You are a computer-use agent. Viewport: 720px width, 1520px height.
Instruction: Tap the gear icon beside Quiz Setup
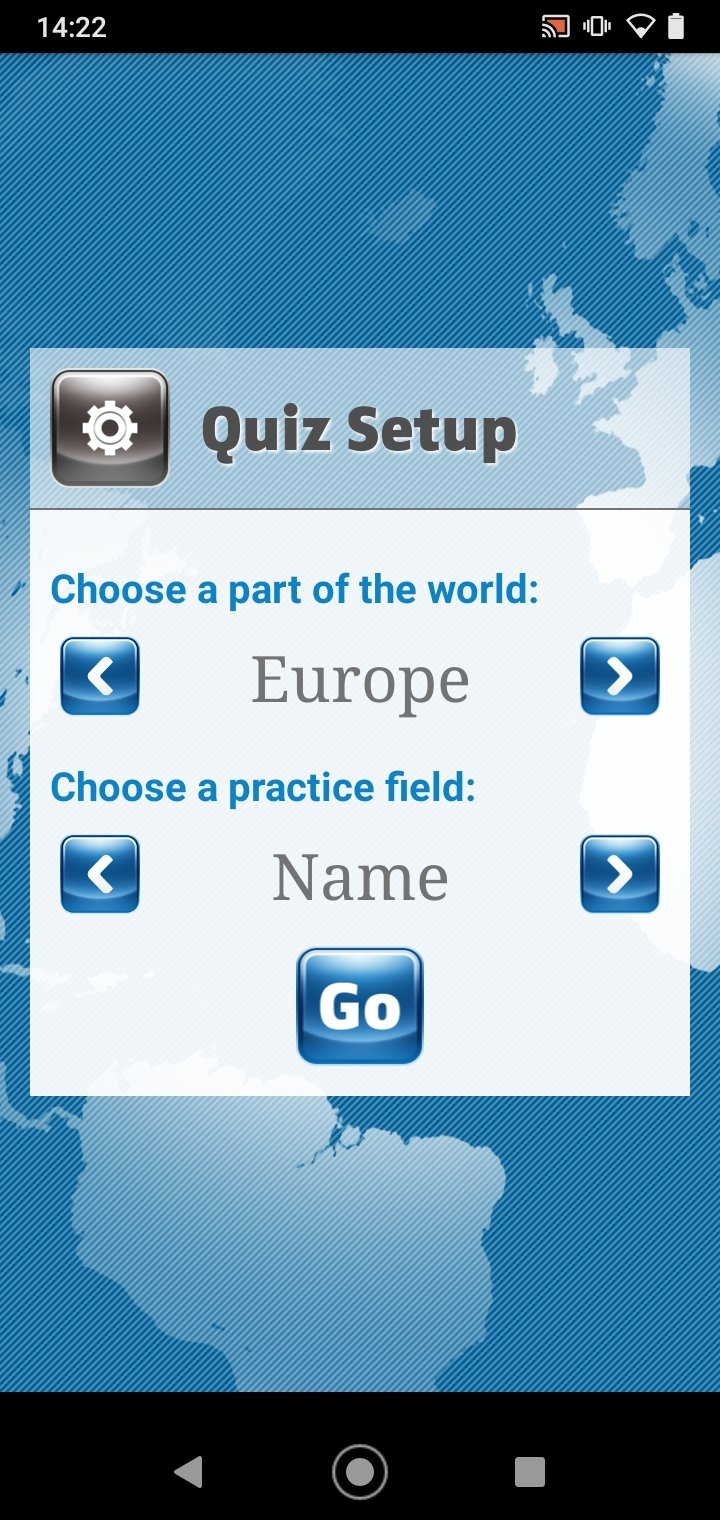point(110,429)
